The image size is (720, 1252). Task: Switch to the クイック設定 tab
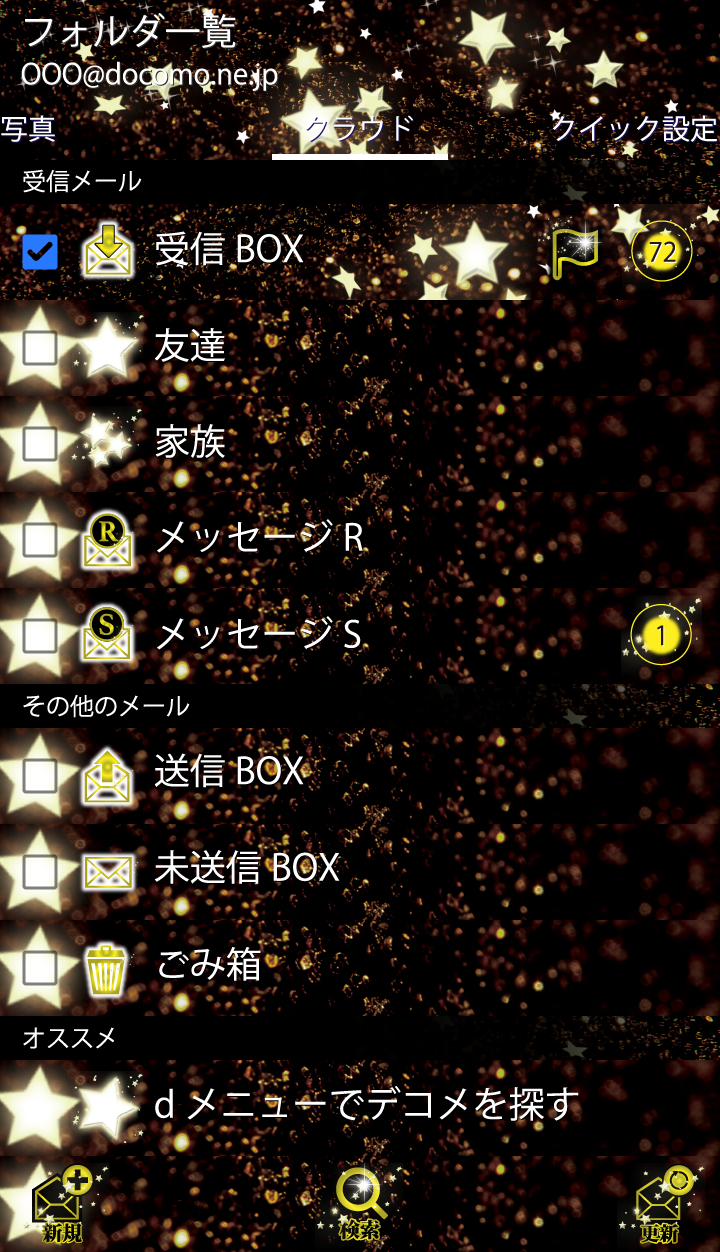(x=634, y=129)
